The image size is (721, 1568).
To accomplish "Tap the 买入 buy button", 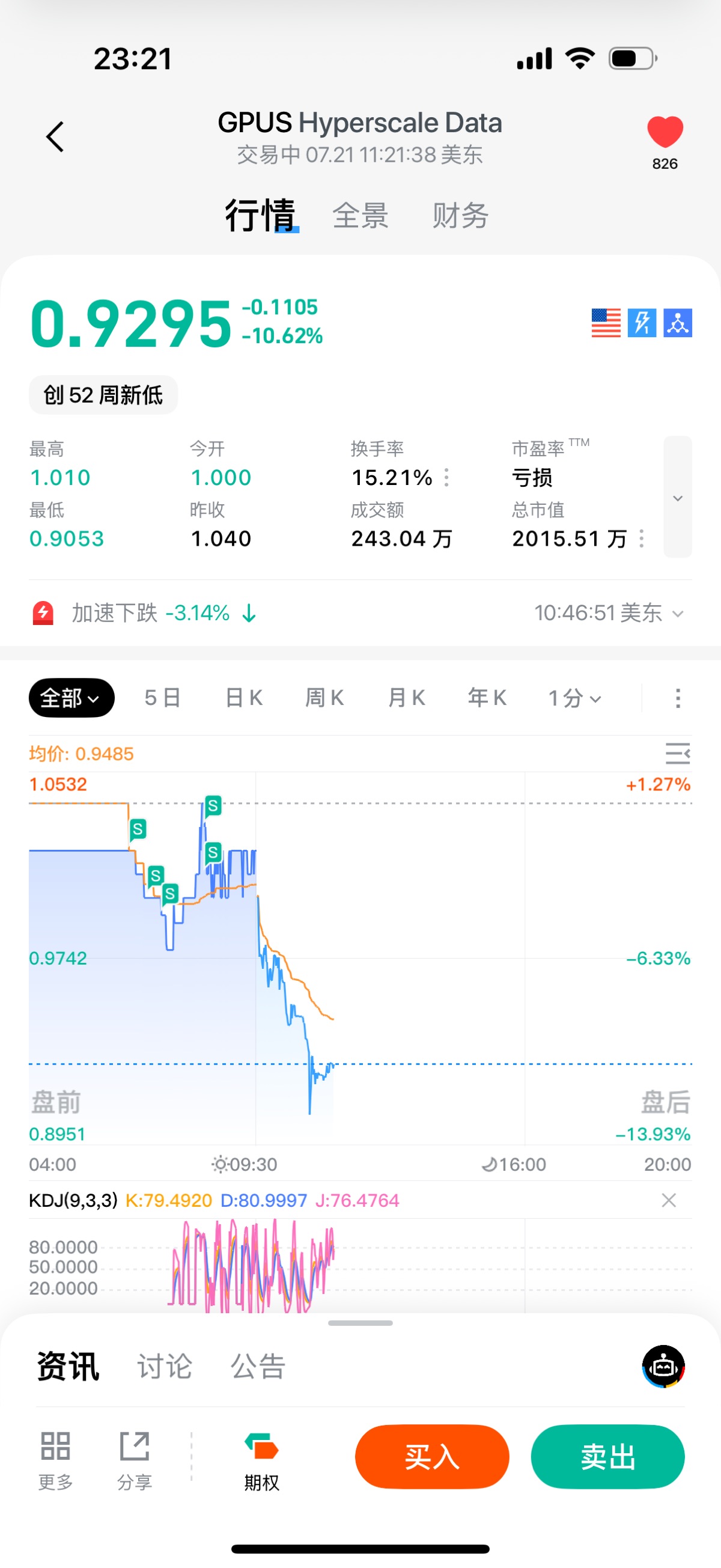I will click(432, 1457).
